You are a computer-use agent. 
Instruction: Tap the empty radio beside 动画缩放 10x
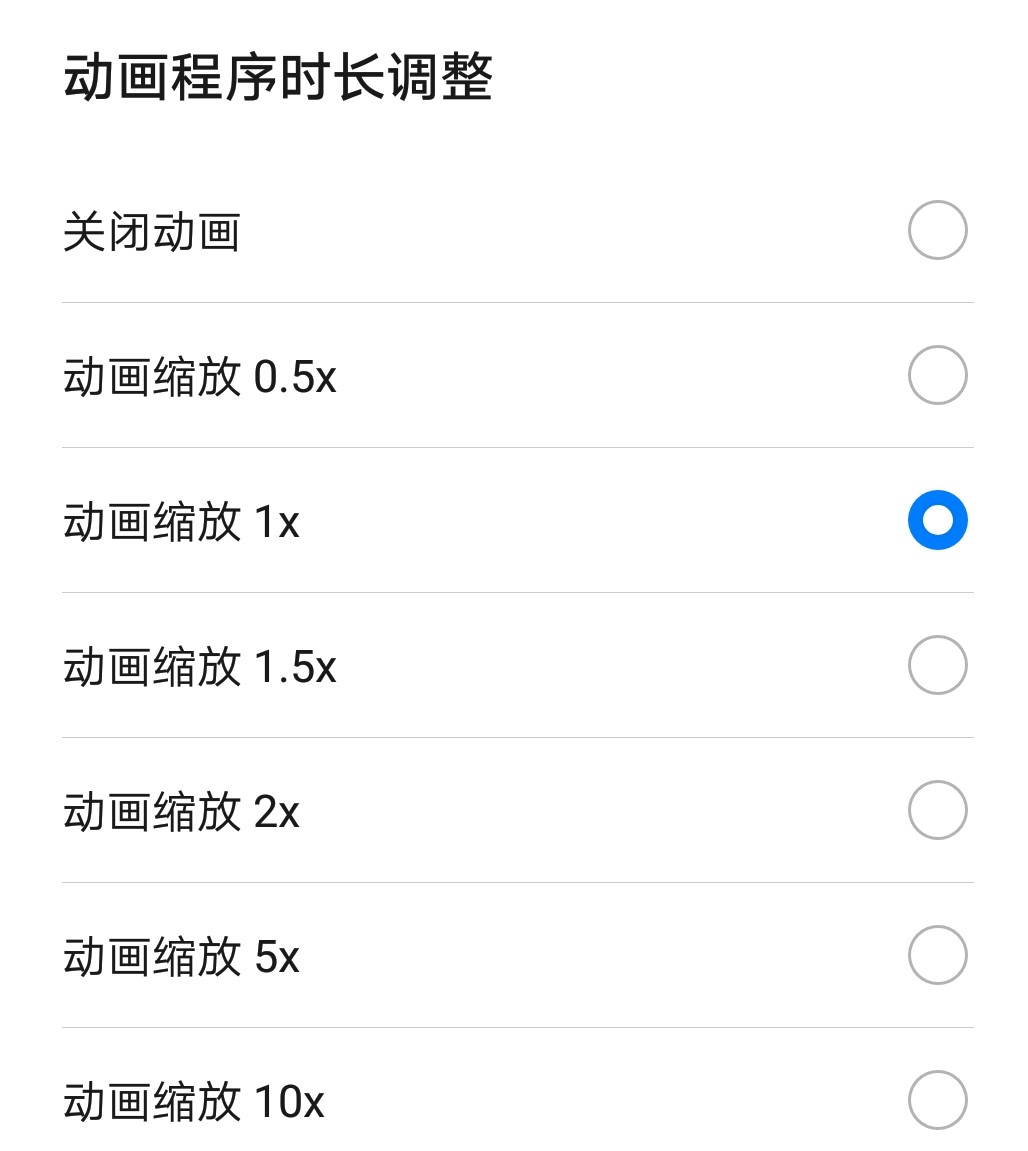pyautogui.click(x=938, y=1100)
